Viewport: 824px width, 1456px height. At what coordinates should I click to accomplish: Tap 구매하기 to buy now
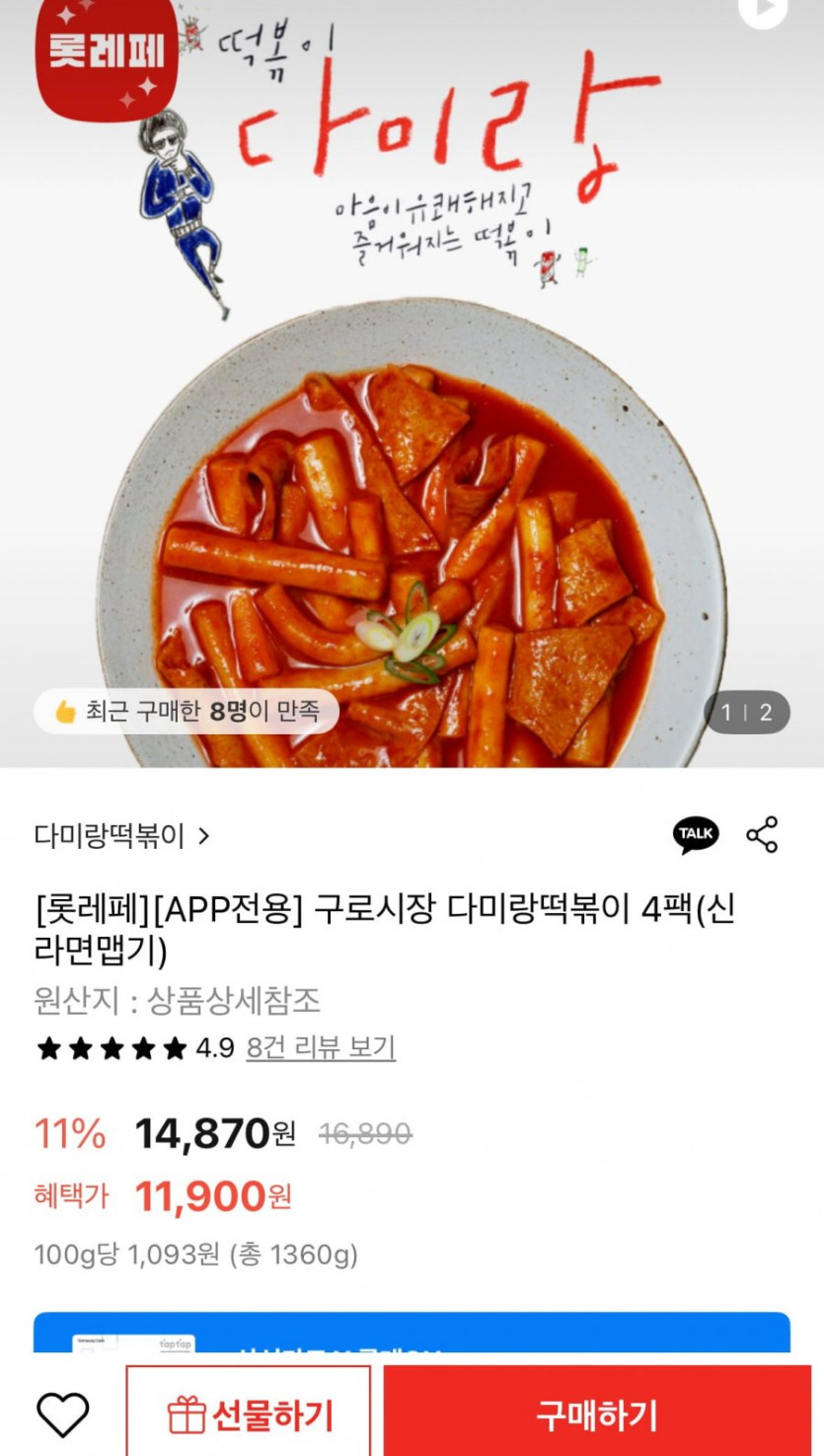[597, 1415]
